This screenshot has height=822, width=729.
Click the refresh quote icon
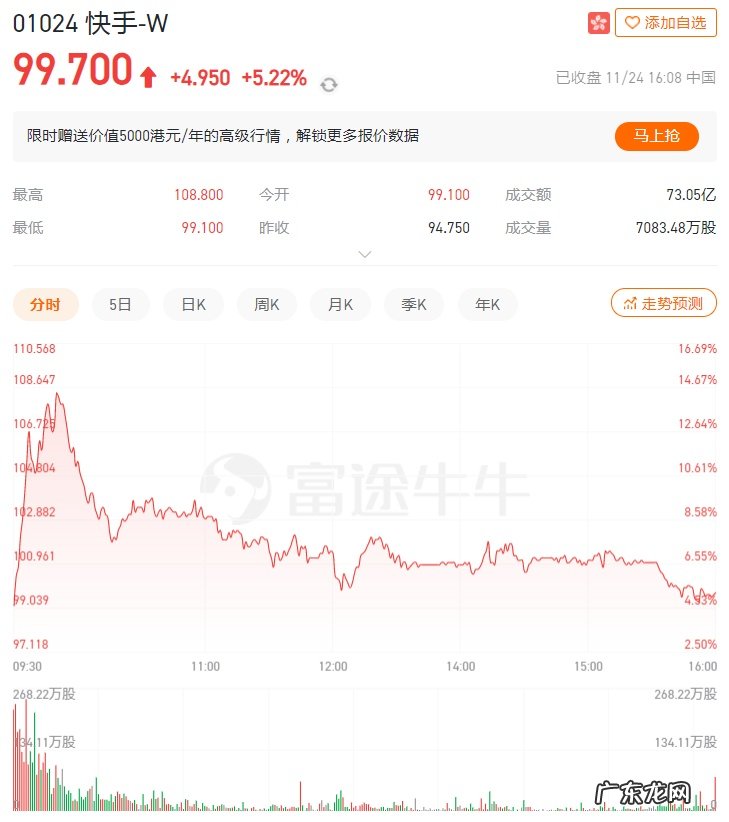330,84
